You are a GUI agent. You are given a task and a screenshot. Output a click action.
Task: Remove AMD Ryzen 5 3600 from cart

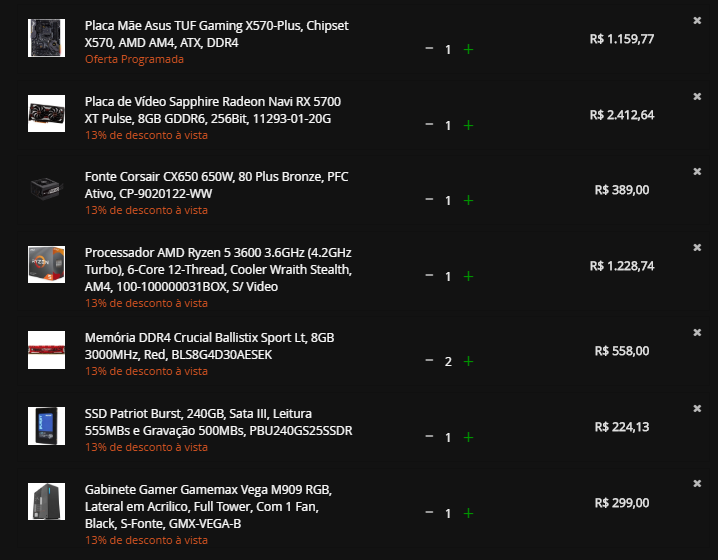[697, 247]
